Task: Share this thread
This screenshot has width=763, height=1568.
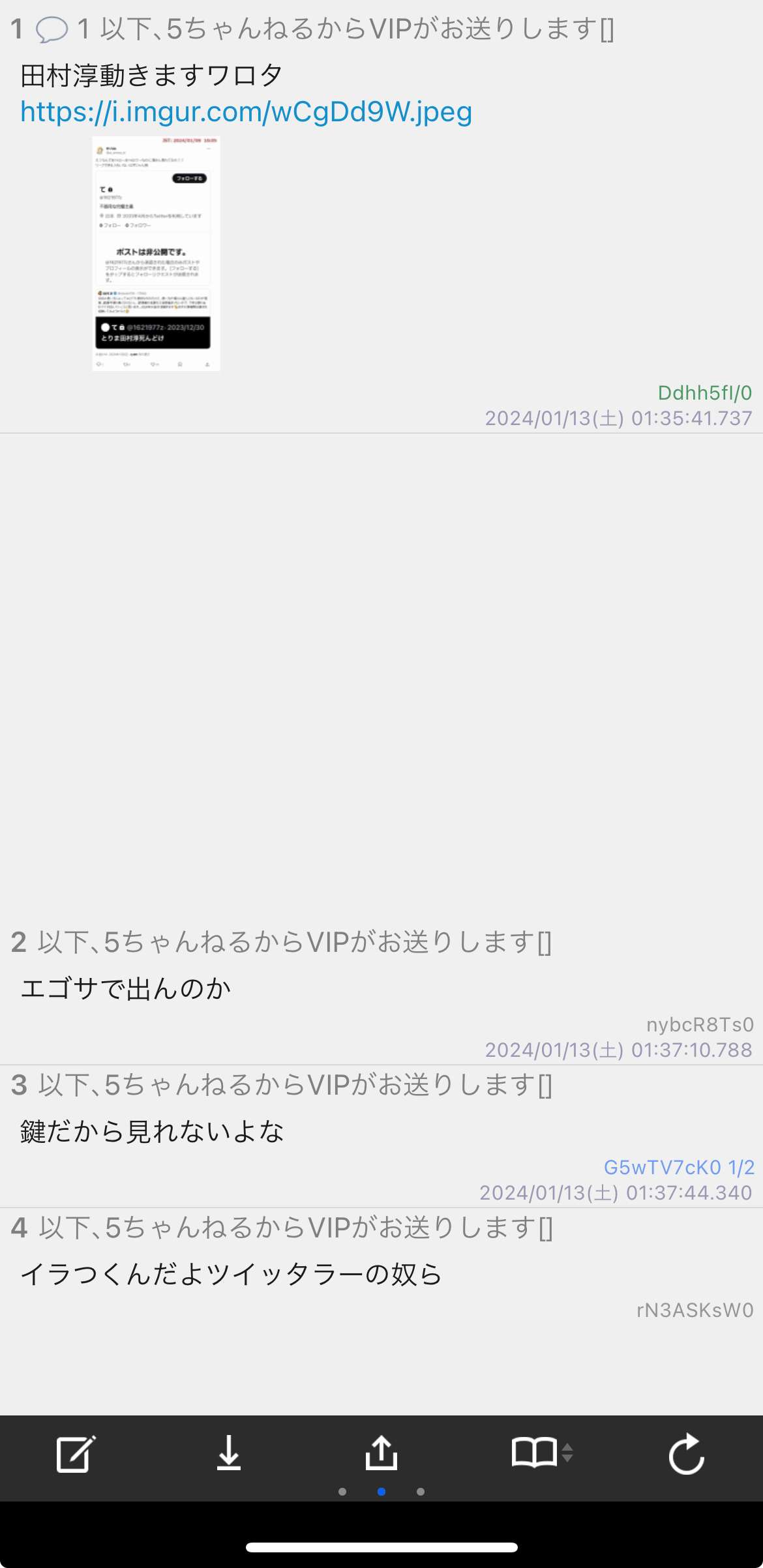Action: click(x=381, y=1453)
